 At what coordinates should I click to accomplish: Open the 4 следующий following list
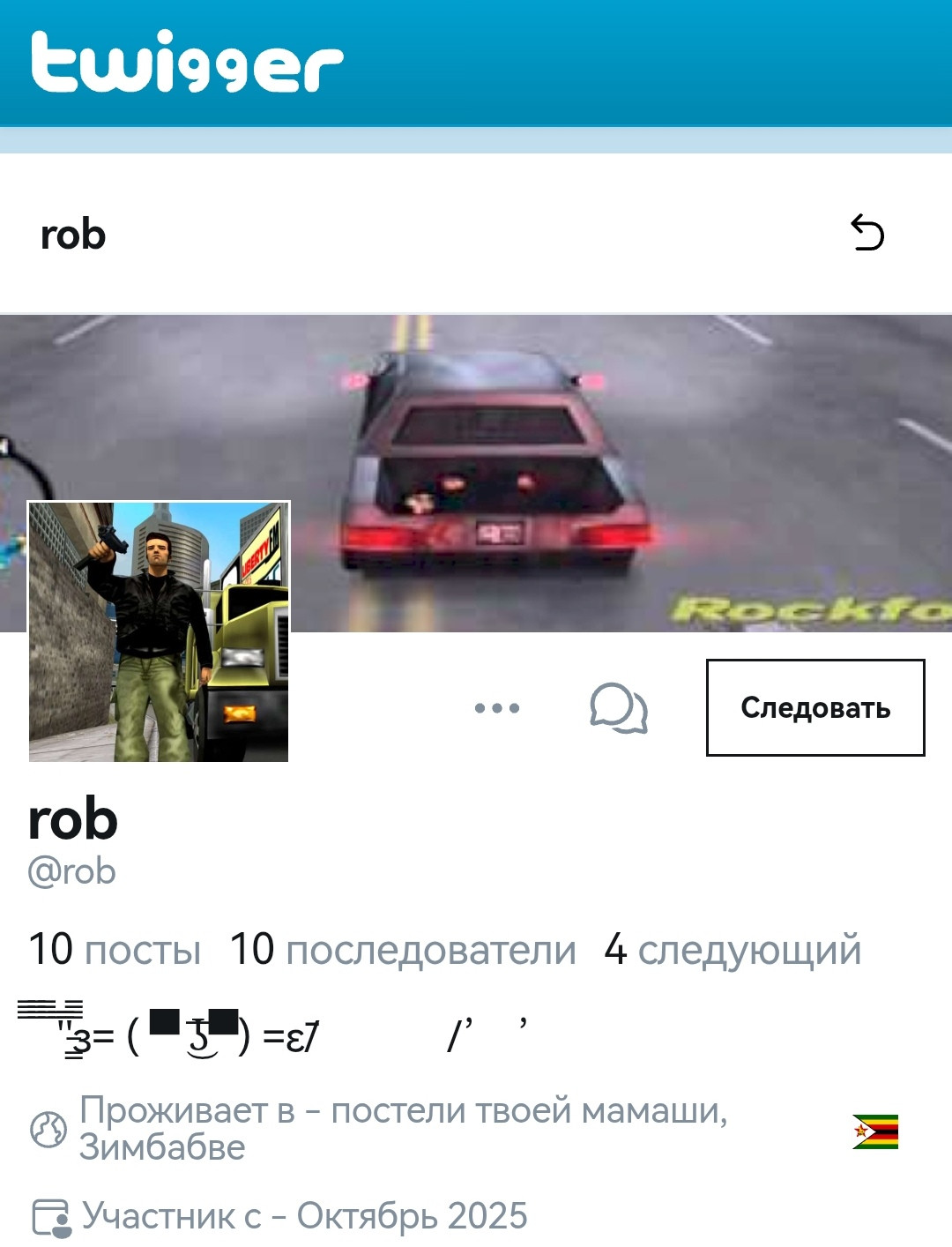[x=733, y=950]
